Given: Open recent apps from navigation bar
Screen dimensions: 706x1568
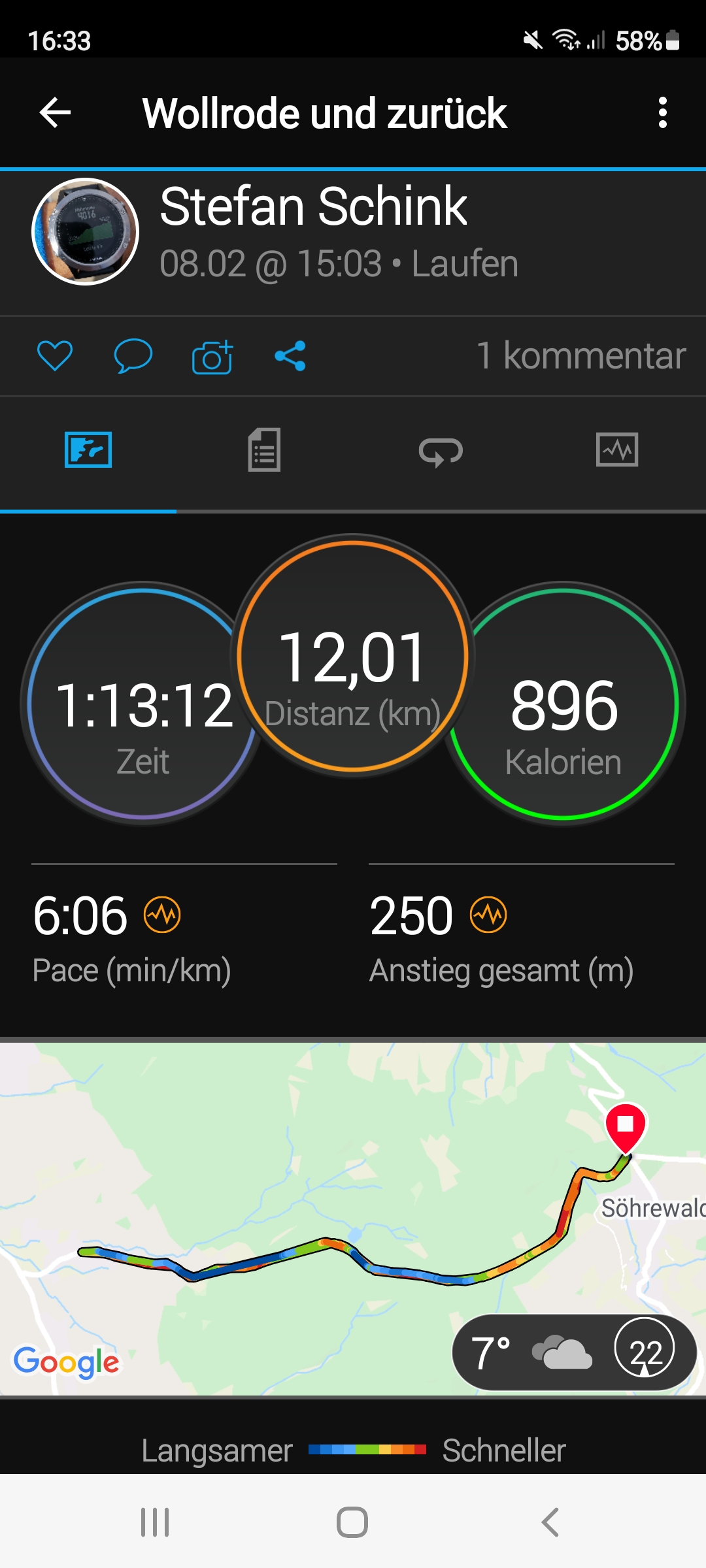Looking at the screenshot, I should [155, 1522].
